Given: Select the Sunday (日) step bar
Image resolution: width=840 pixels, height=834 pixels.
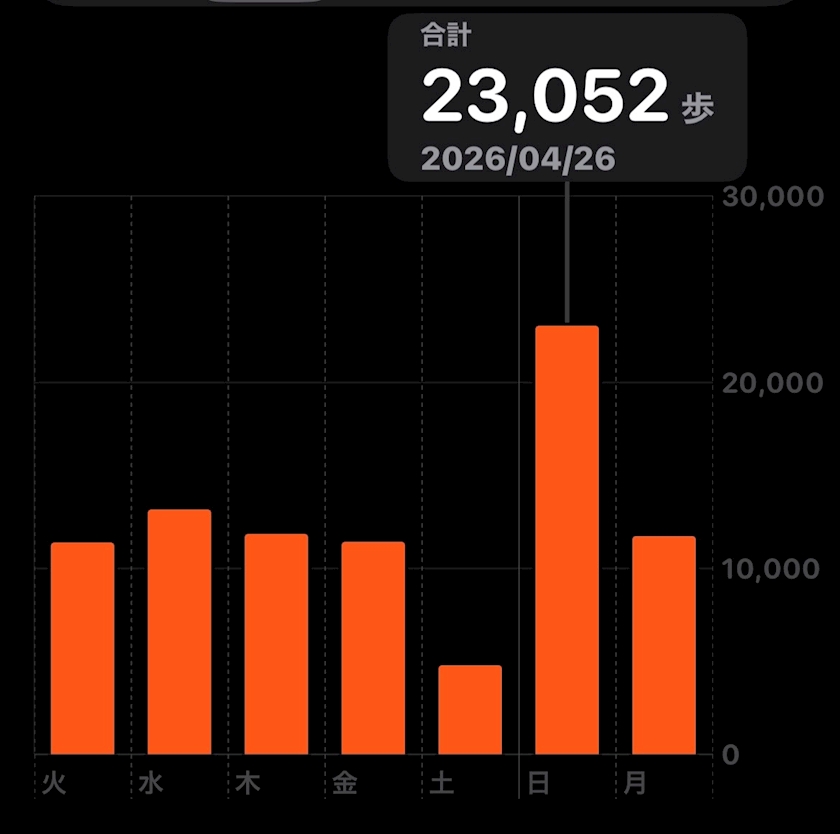Looking at the screenshot, I should pyautogui.click(x=567, y=540).
